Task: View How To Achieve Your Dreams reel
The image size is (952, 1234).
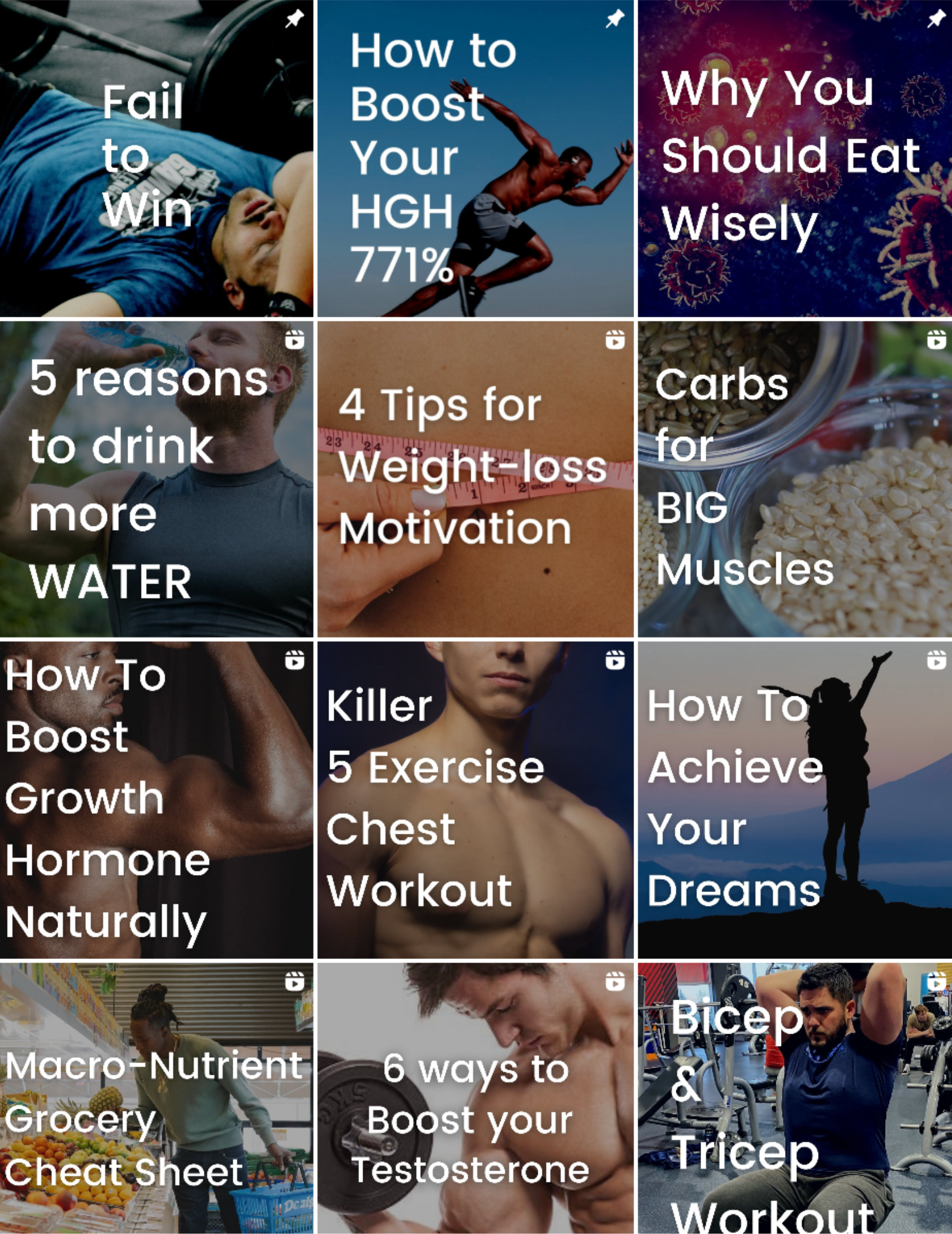Action: pyautogui.click(x=795, y=799)
